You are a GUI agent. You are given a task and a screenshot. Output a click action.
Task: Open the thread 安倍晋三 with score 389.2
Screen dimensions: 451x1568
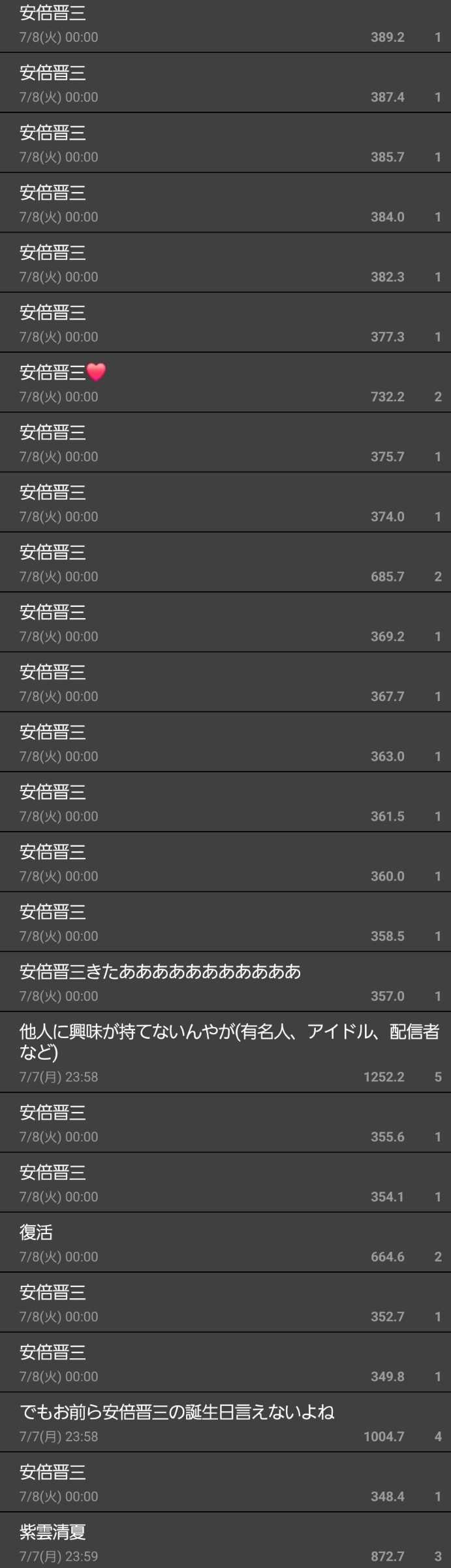[225, 25]
